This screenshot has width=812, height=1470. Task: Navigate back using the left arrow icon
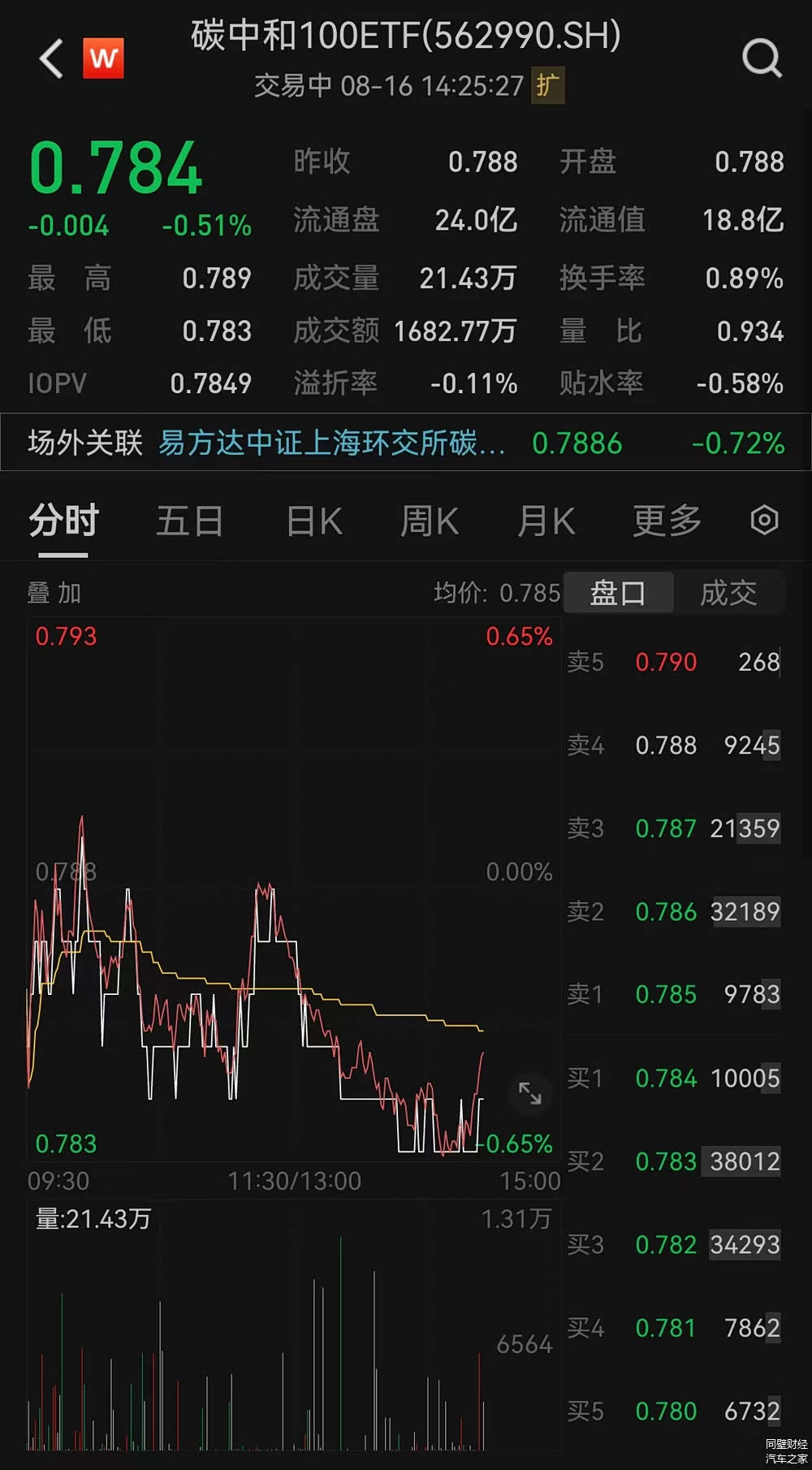point(50,59)
